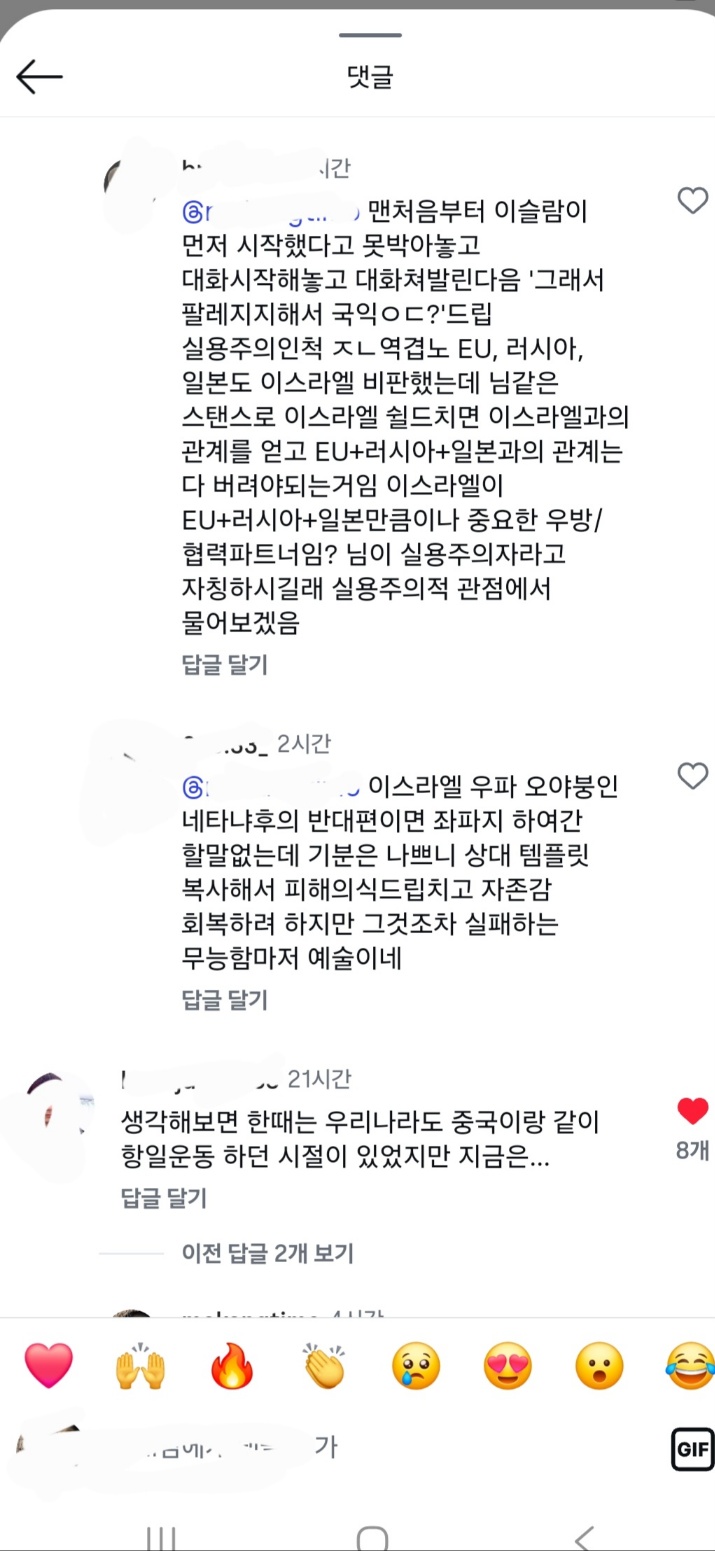Insert the raised hands emoji

[x=140, y=1365]
